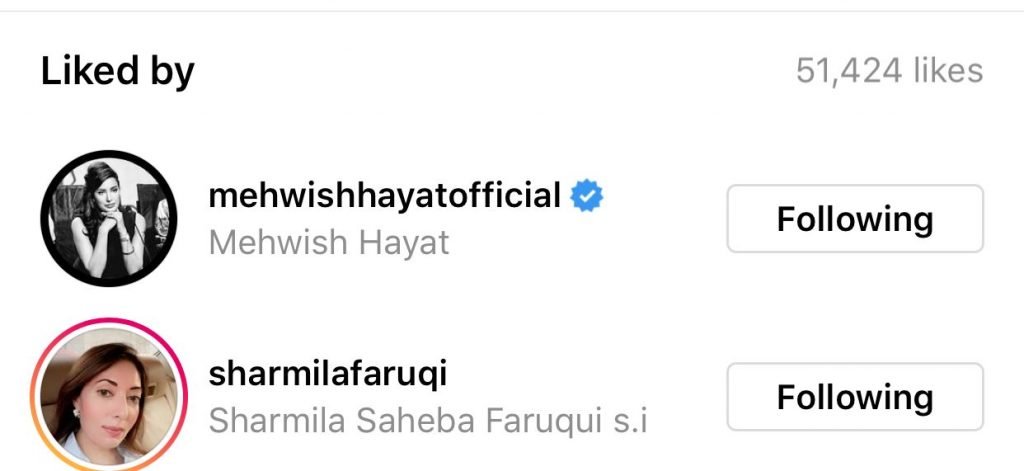Open sharmilafaruqi's profile
This screenshot has height=471, width=1024.
(327, 375)
